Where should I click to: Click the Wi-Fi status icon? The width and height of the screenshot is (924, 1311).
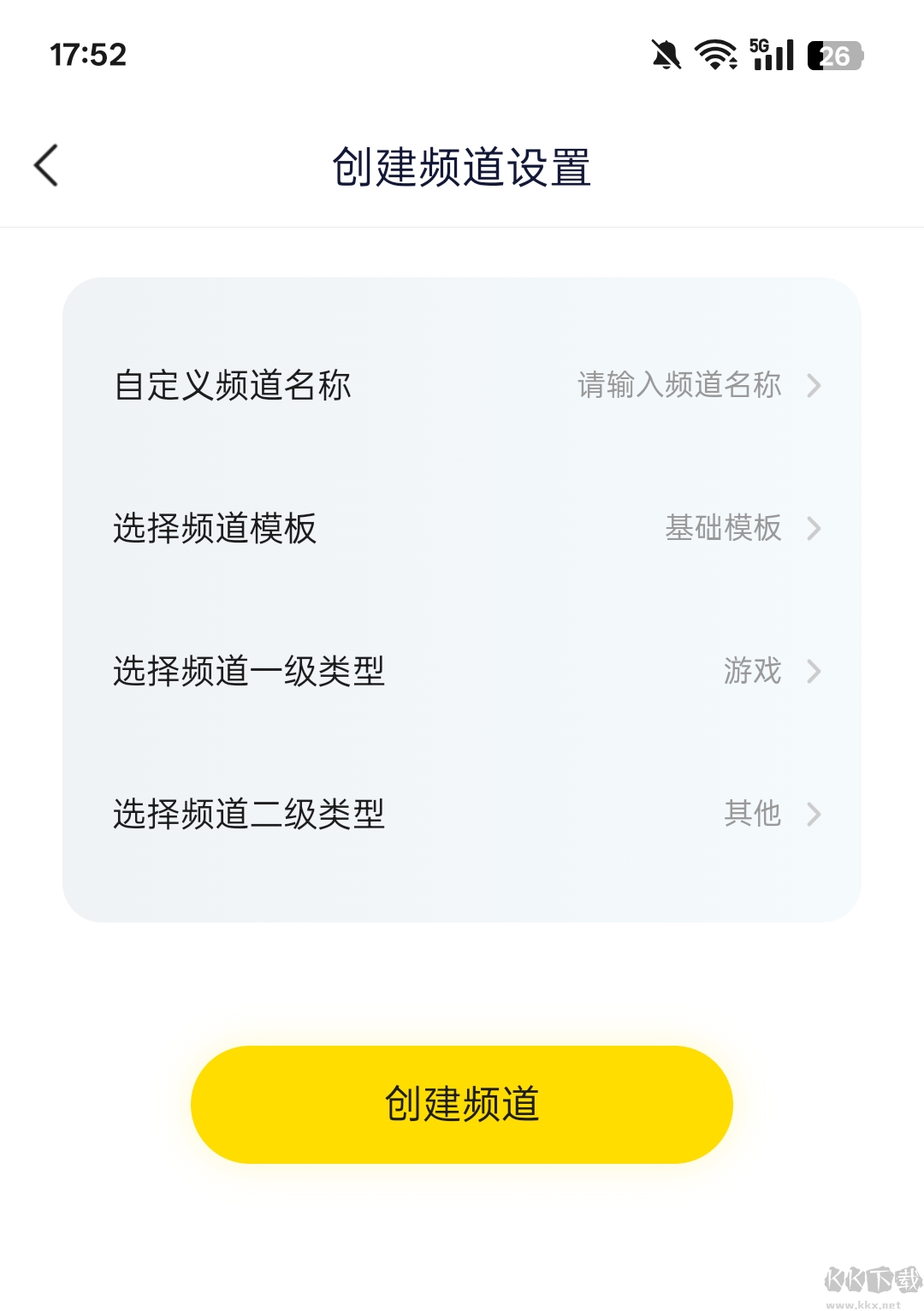click(715, 55)
